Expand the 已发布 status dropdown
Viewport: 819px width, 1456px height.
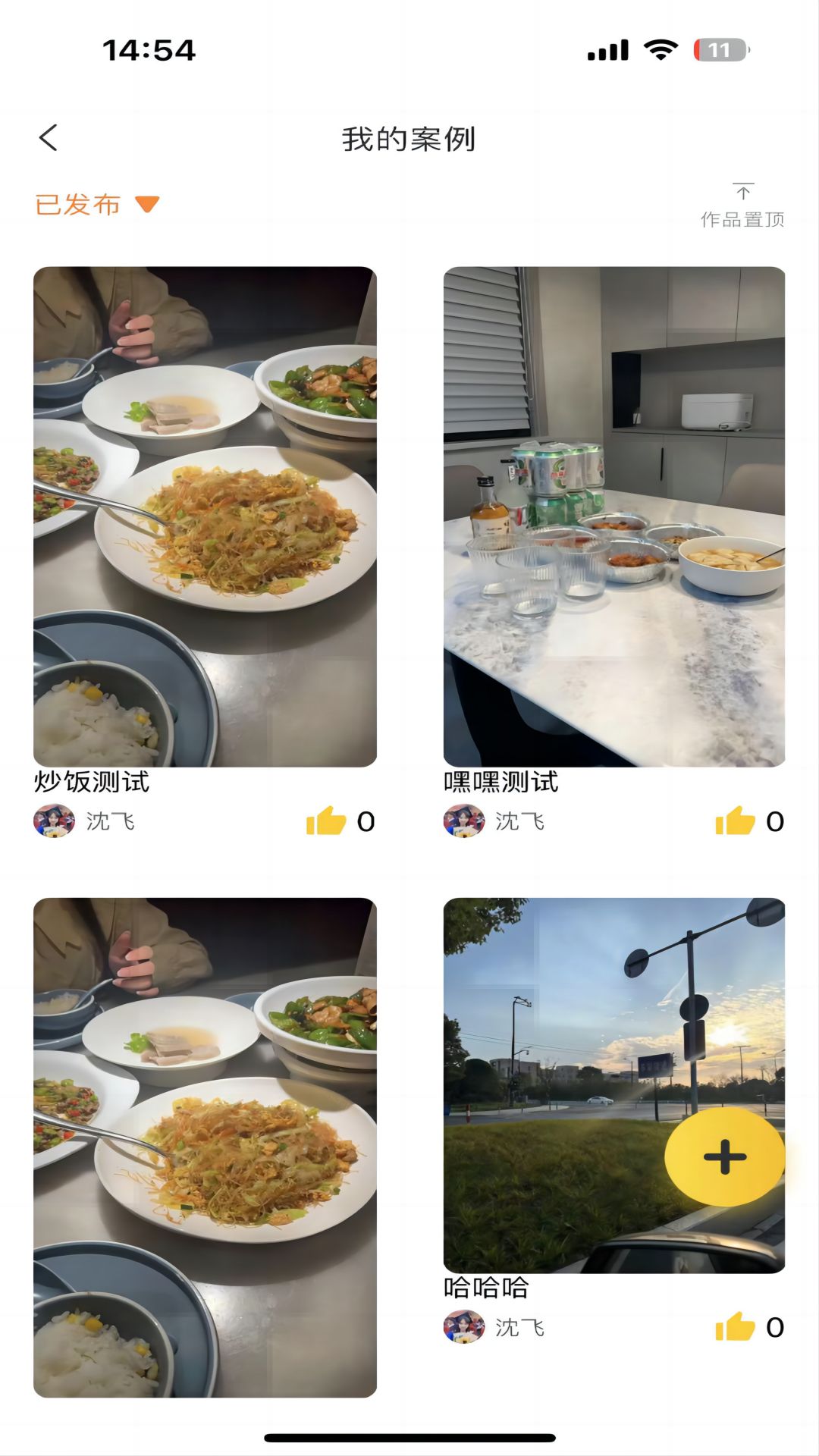[97, 205]
